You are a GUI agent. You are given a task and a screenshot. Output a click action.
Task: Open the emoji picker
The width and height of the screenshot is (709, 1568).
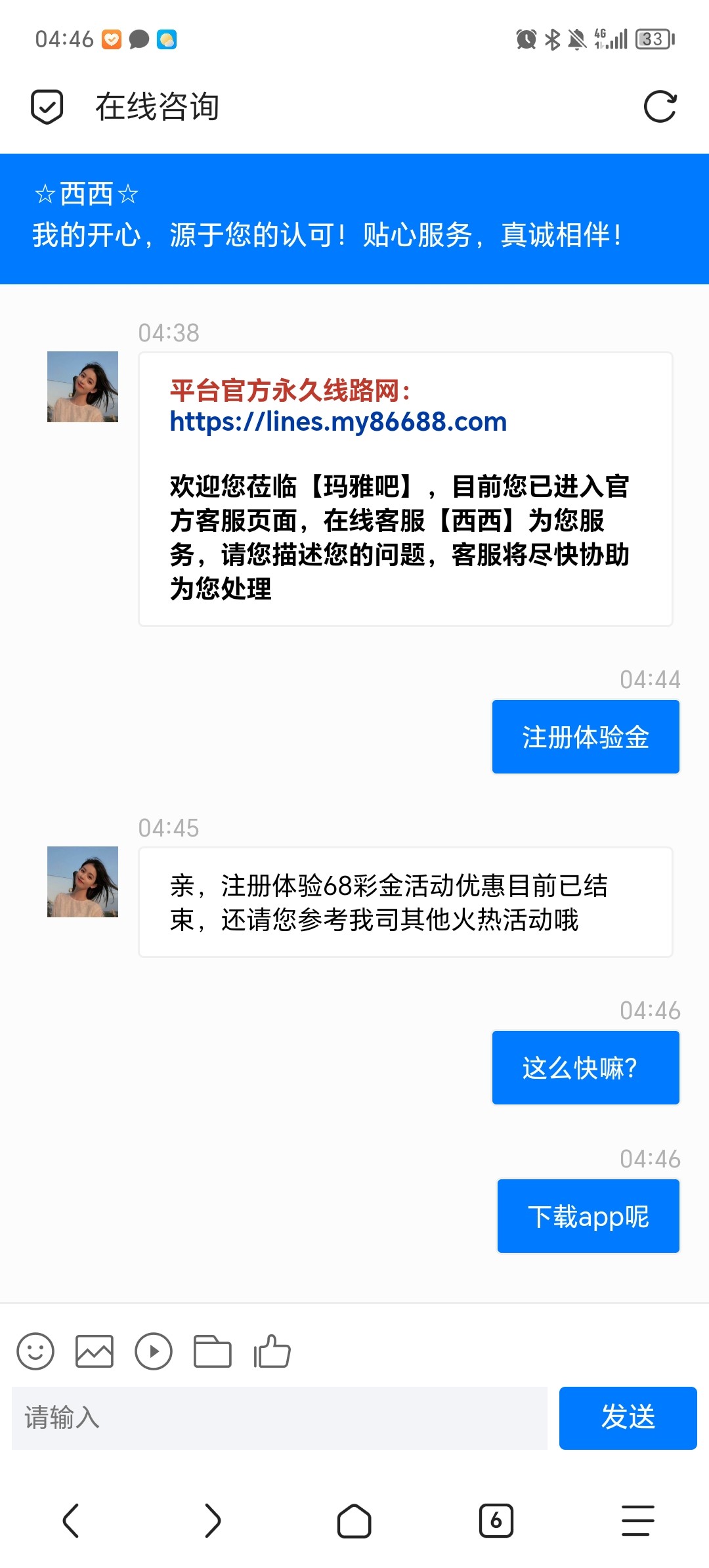point(35,1351)
